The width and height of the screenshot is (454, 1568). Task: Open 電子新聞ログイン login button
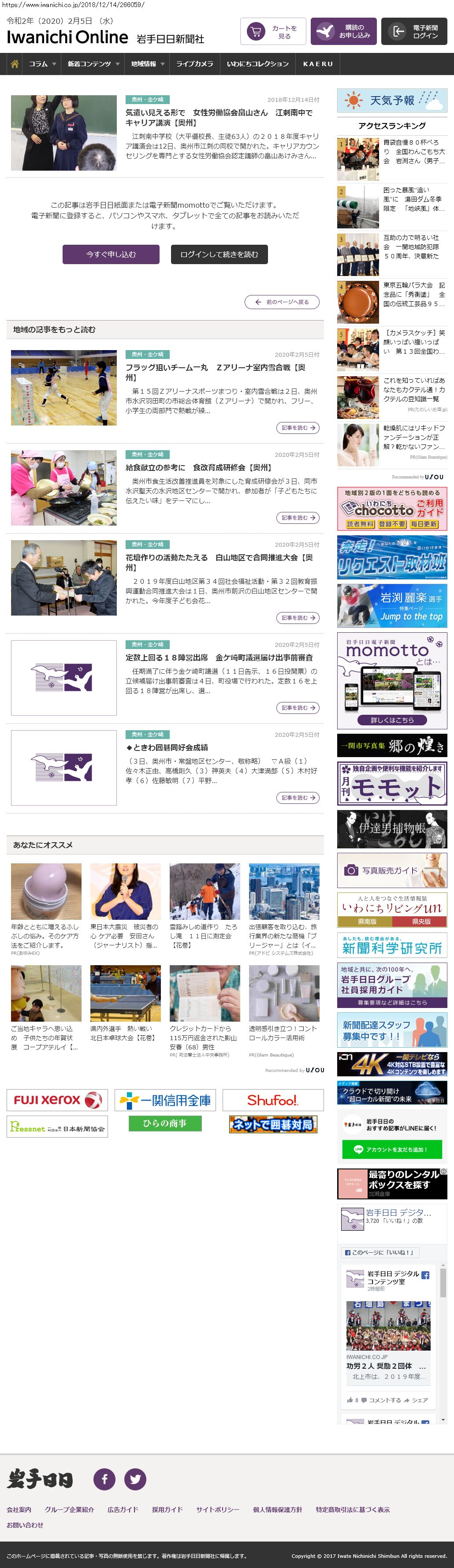pyautogui.click(x=414, y=32)
